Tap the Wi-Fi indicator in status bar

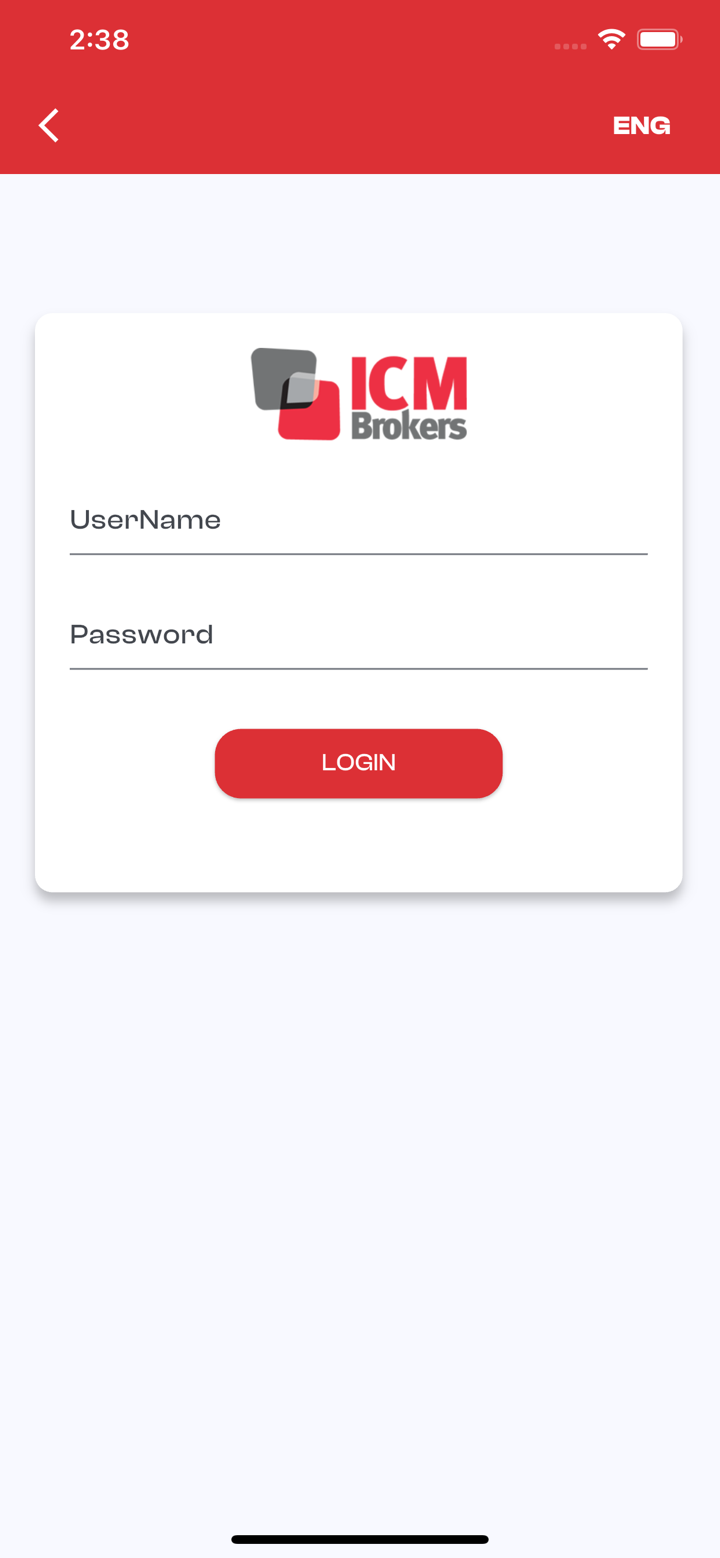click(611, 39)
